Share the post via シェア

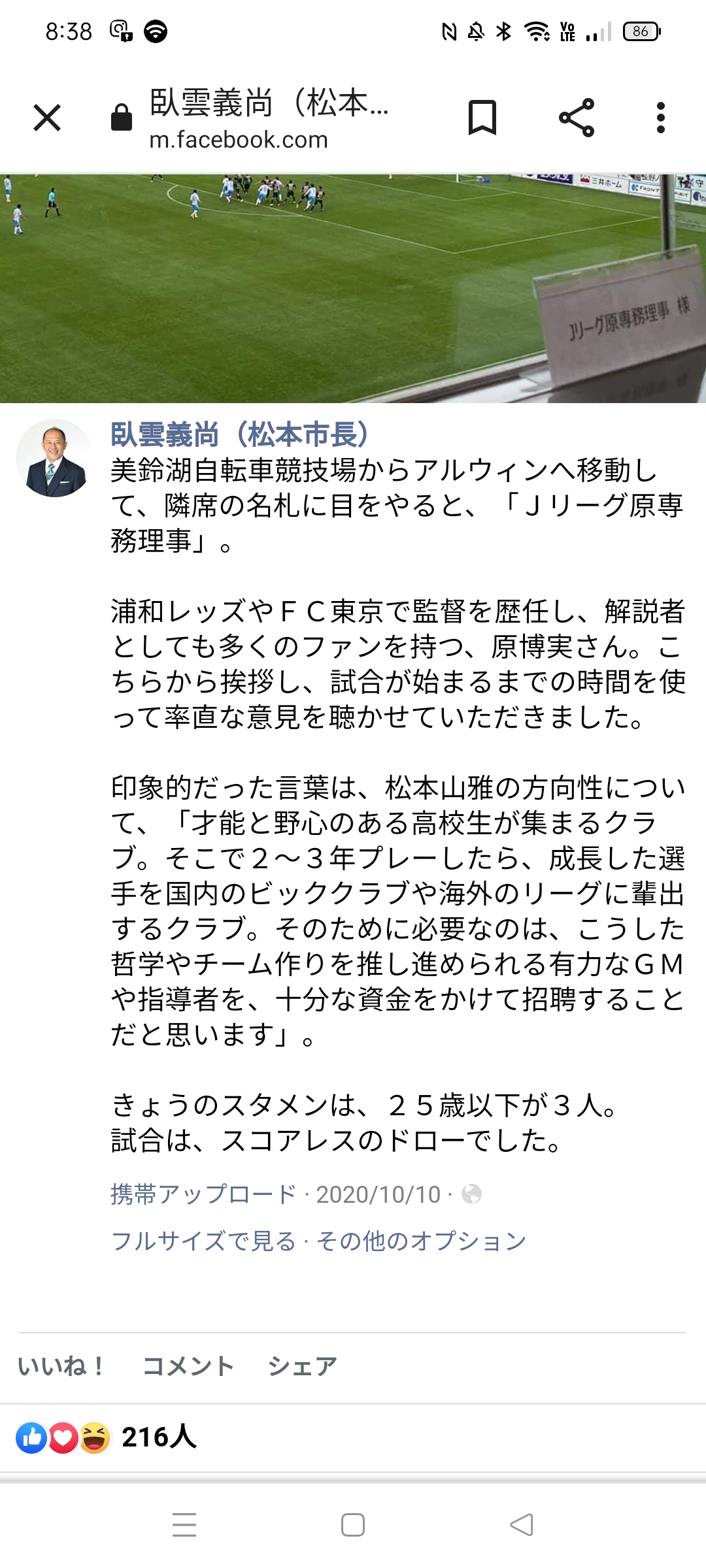coord(302,1366)
